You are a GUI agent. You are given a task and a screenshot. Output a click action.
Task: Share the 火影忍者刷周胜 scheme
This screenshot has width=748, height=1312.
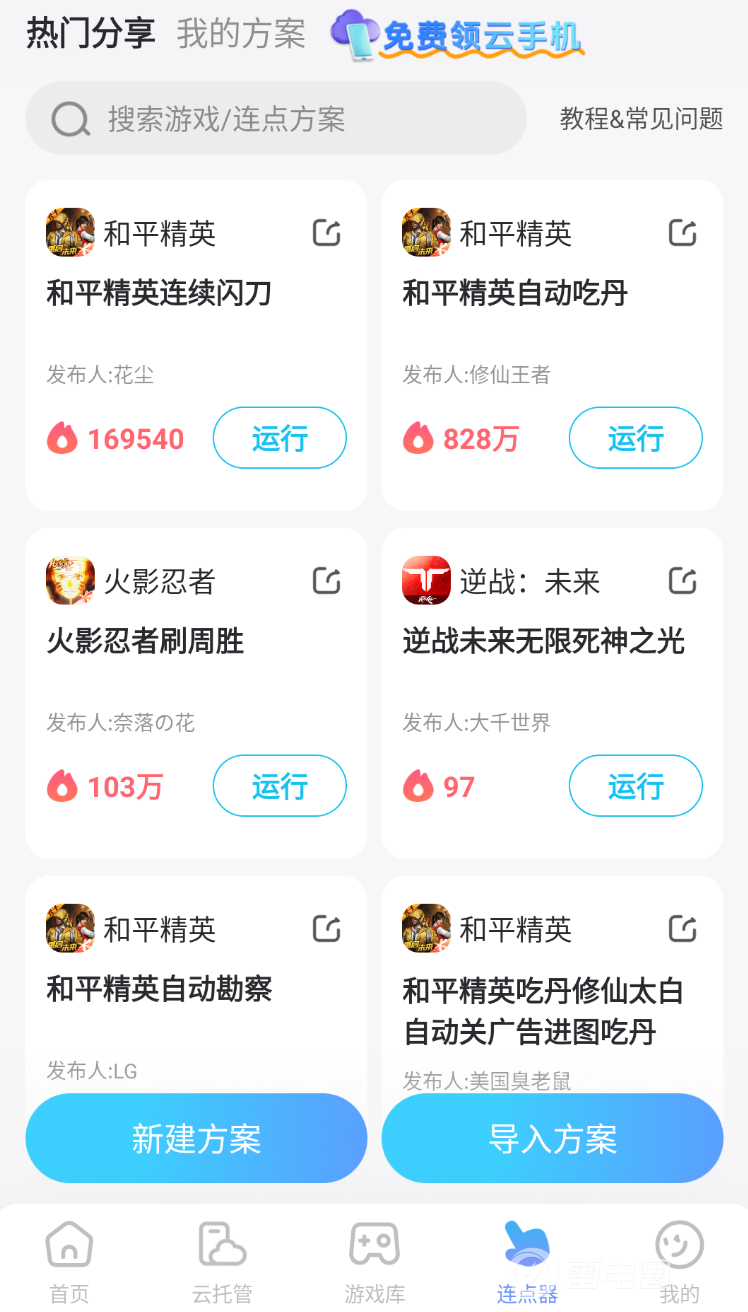pos(327,581)
